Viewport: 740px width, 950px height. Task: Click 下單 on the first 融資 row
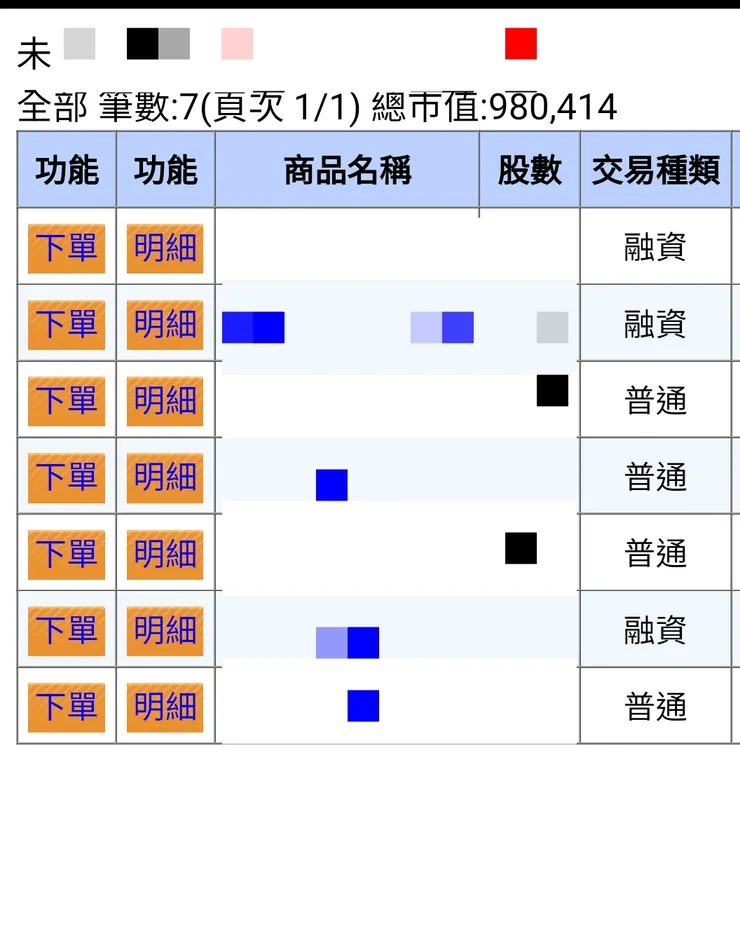tap(66, 249)
